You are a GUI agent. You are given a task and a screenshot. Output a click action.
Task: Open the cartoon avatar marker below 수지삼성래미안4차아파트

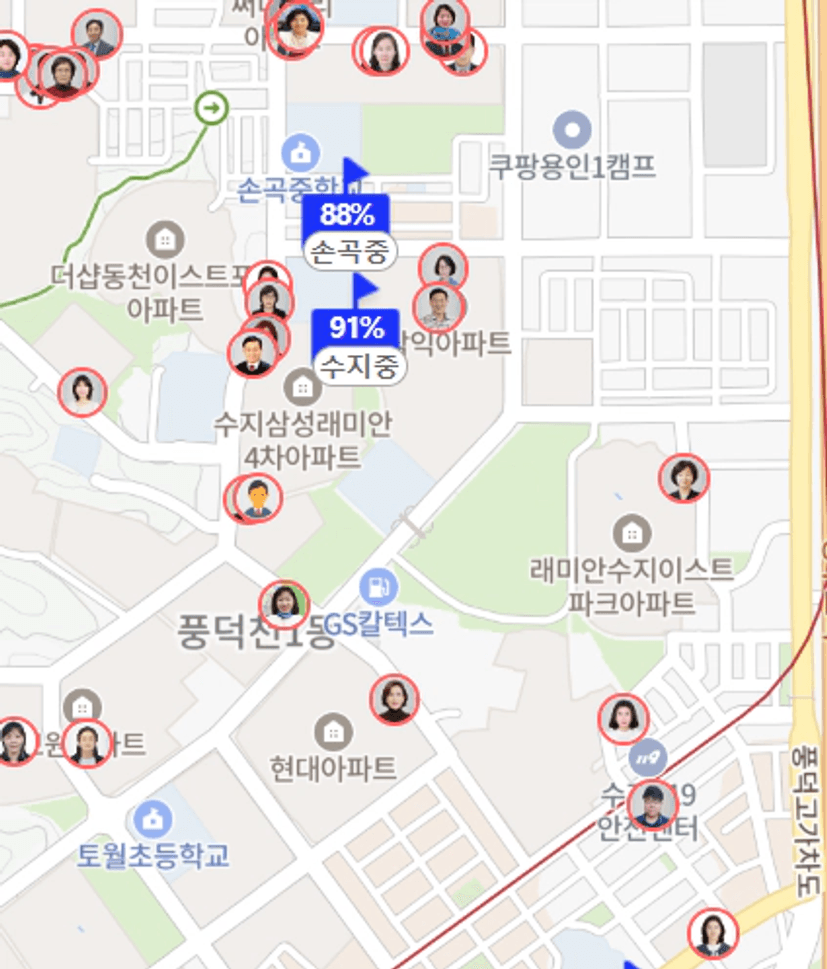[x=257, y=497]
